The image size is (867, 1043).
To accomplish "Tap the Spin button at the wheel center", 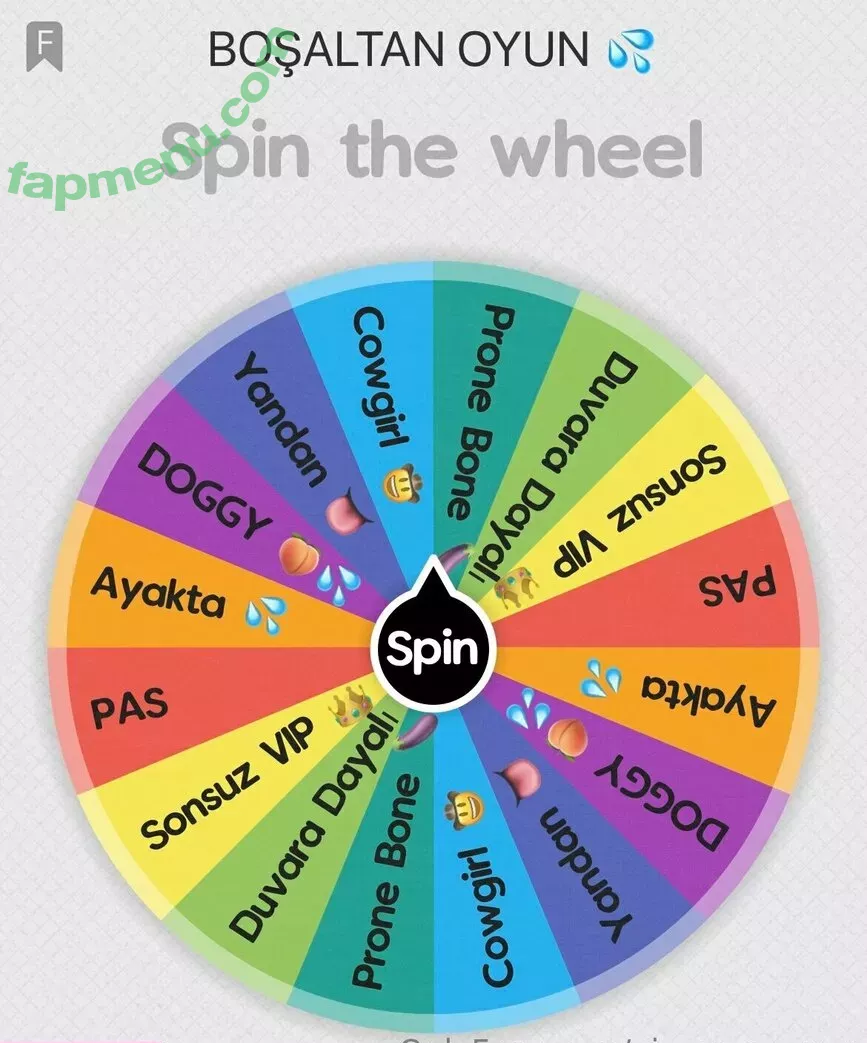I will [433, 650].
